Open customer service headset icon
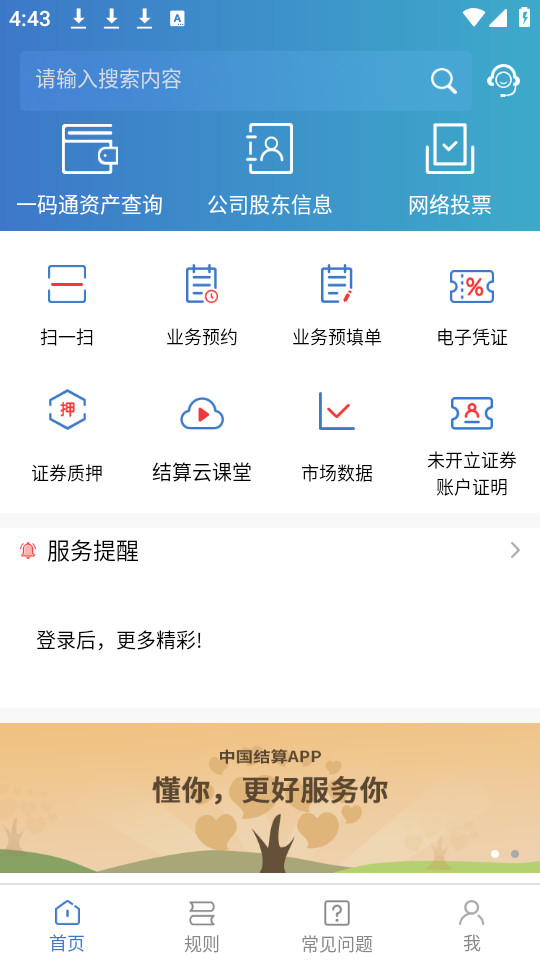540x960 pixels. [x=503, y=80]
